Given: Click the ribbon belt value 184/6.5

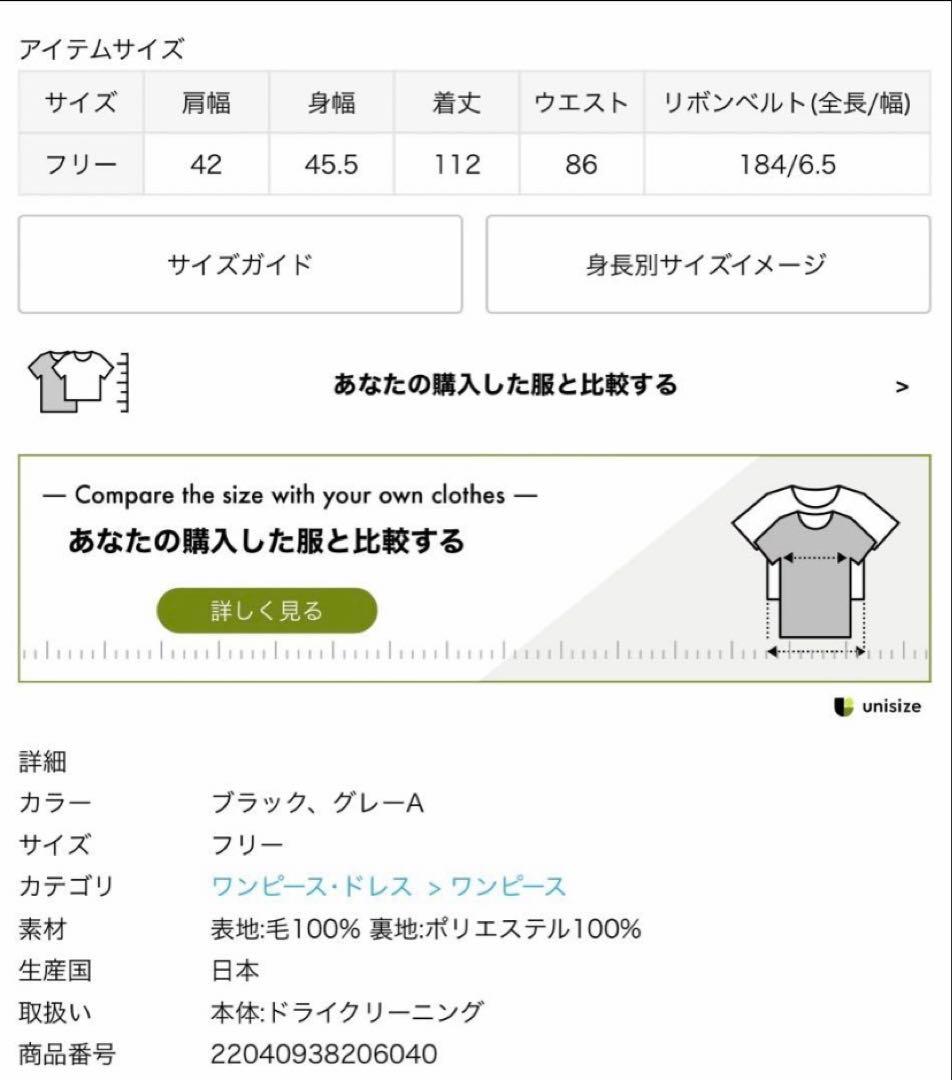Looking at the screenshot, I should [x=788, y=164].
